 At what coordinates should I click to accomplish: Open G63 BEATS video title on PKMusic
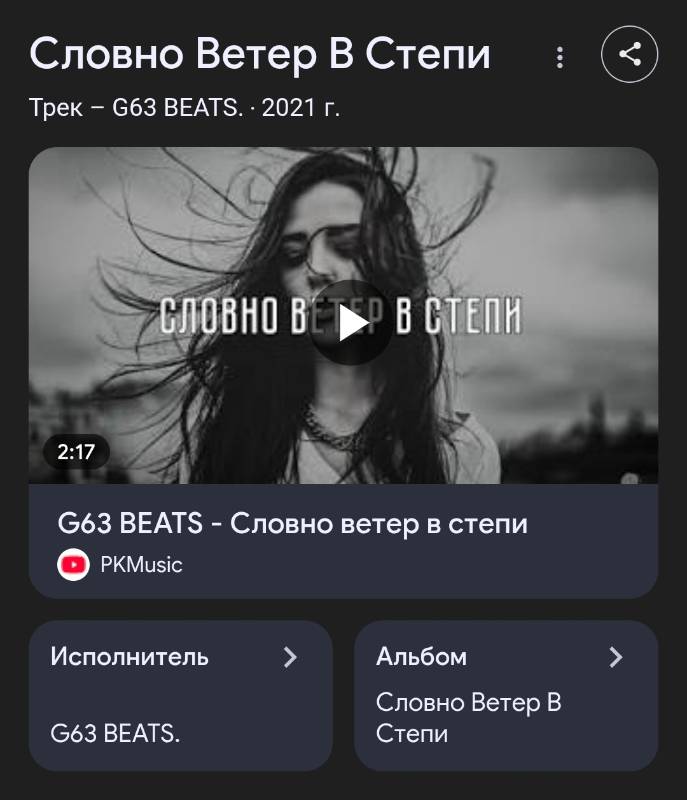(x=292, y=524)
